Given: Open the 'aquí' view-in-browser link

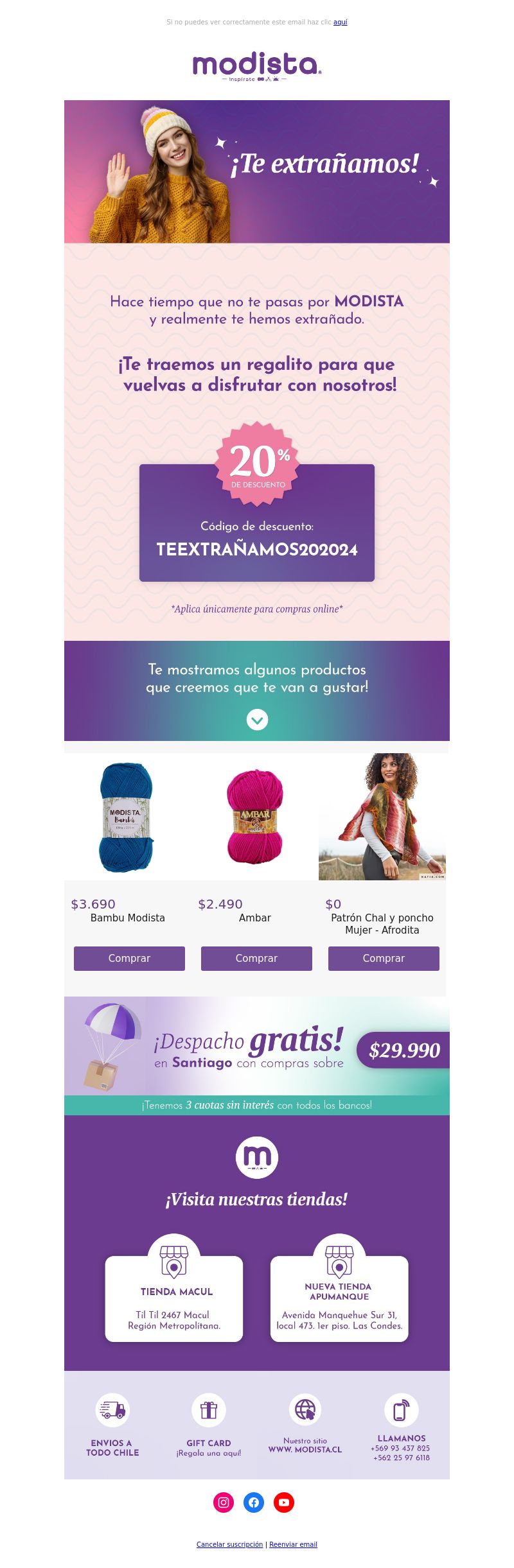Looking at the screenshot, I should pyautogui.click(x=340, y=22).
